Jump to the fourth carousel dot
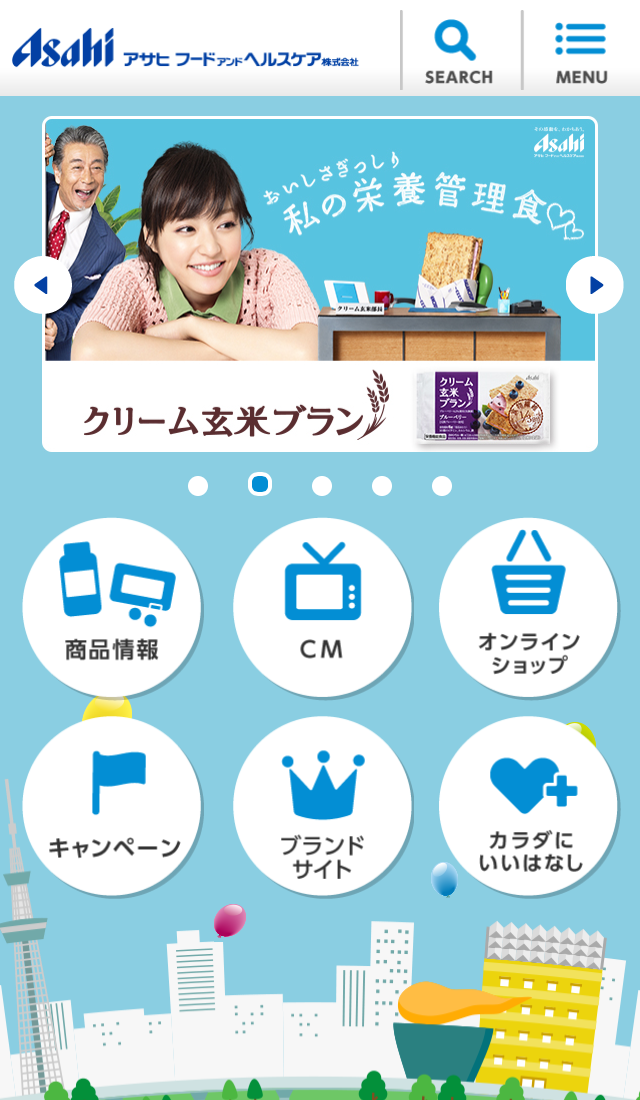The width and height of the screenshot is (640, 1100). point(382,486)
